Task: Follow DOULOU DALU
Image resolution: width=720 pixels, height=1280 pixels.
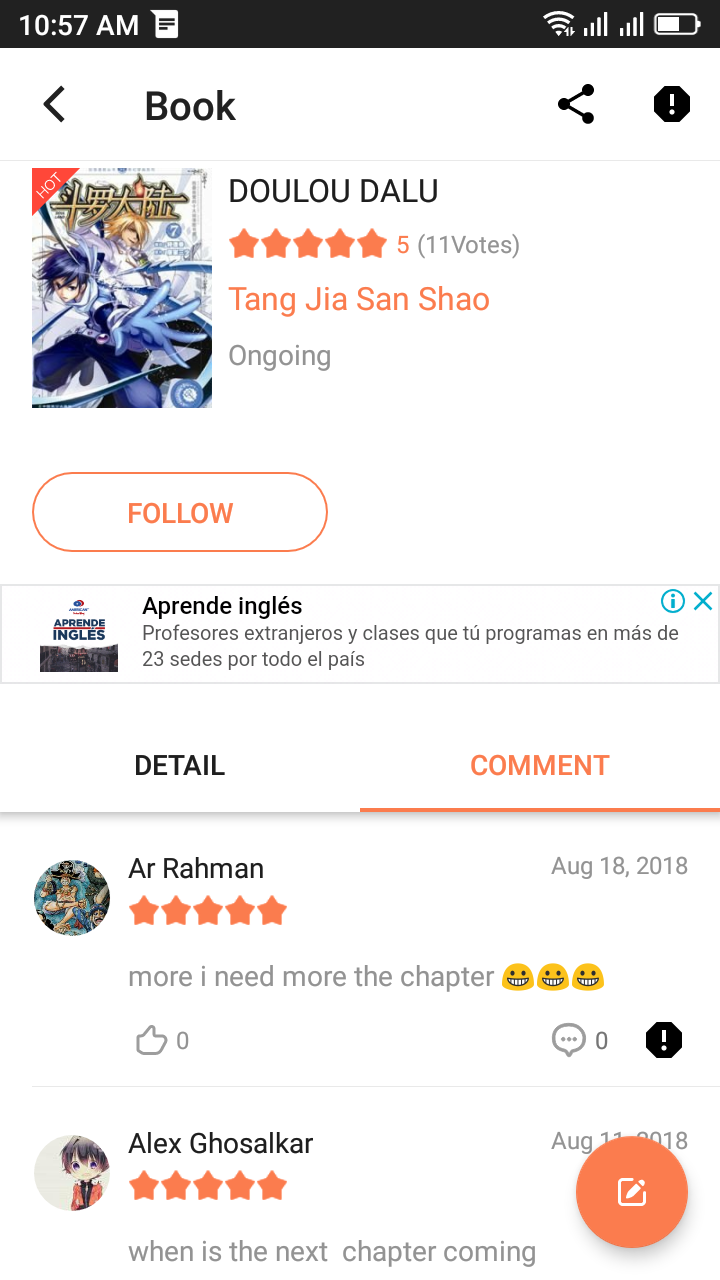Action: click(x=180, y=512)
